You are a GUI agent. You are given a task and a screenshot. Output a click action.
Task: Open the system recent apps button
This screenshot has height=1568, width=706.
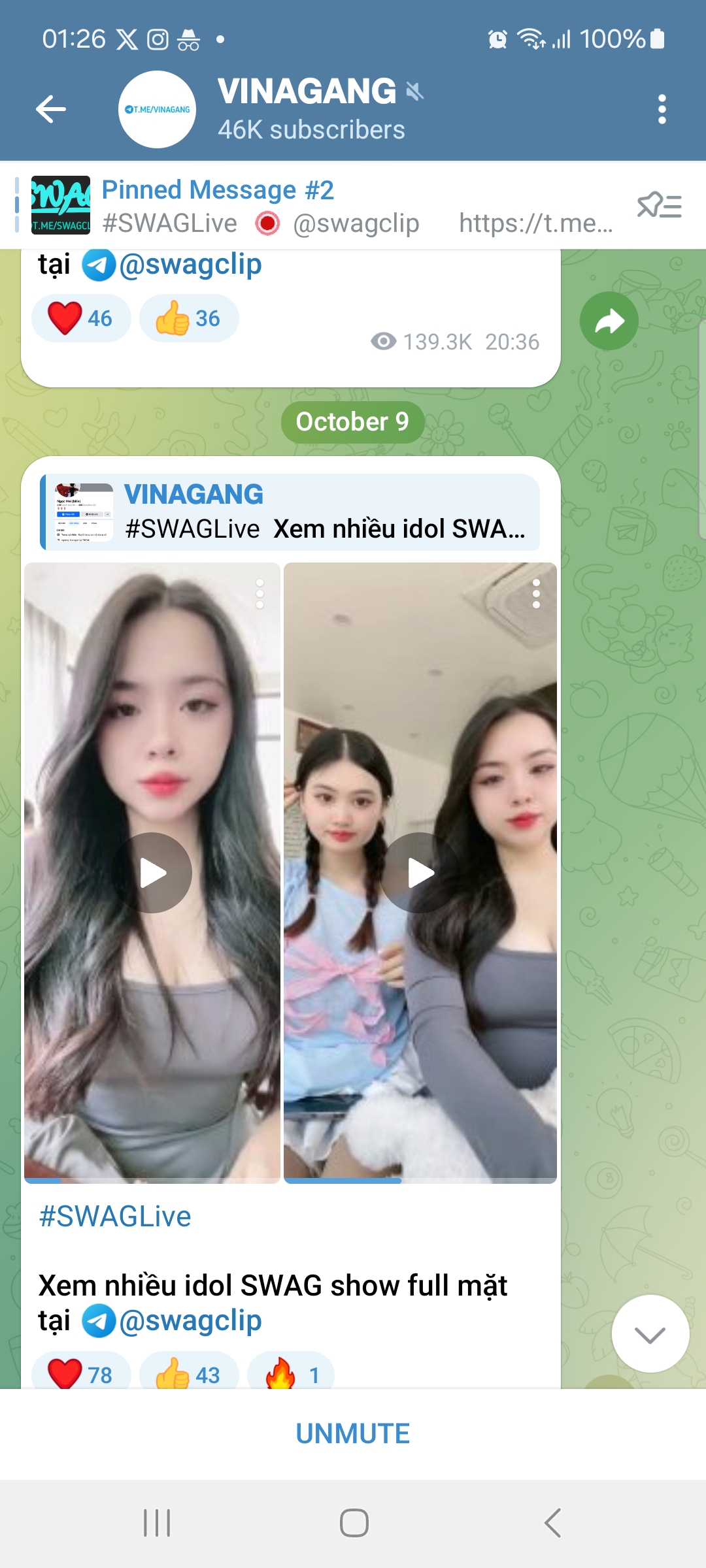pos(157,1523)
